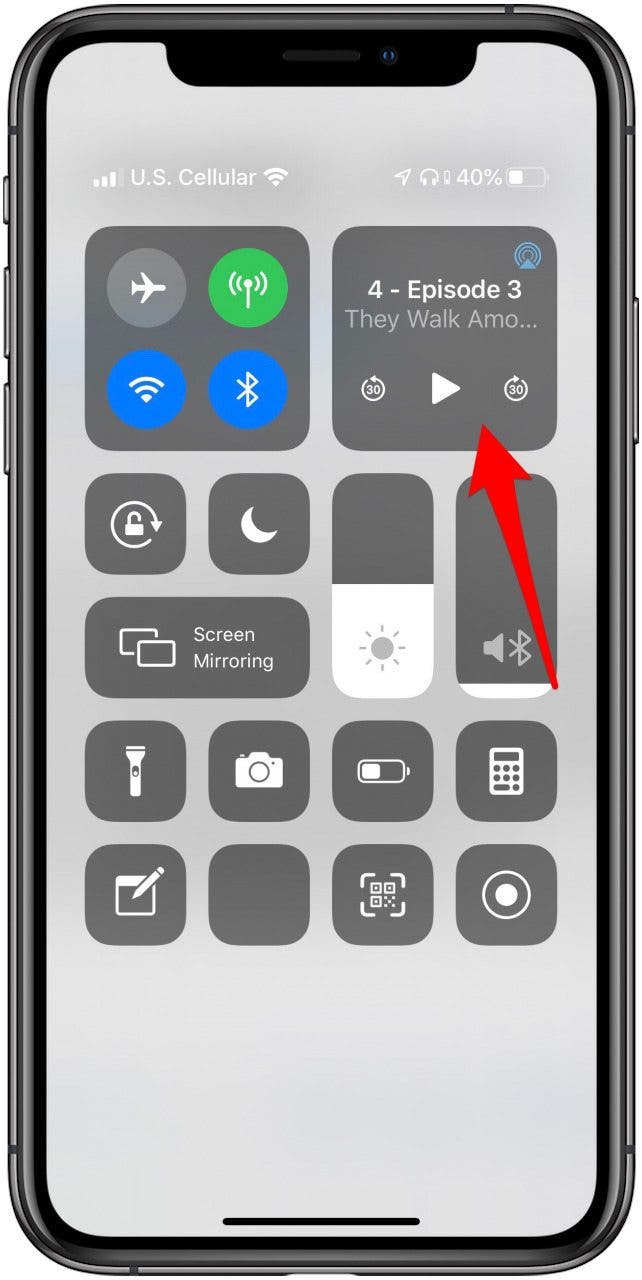This screenshot has width=642, height=1280.
Task: Turn on the flashlight
Action: pos(136,771)
